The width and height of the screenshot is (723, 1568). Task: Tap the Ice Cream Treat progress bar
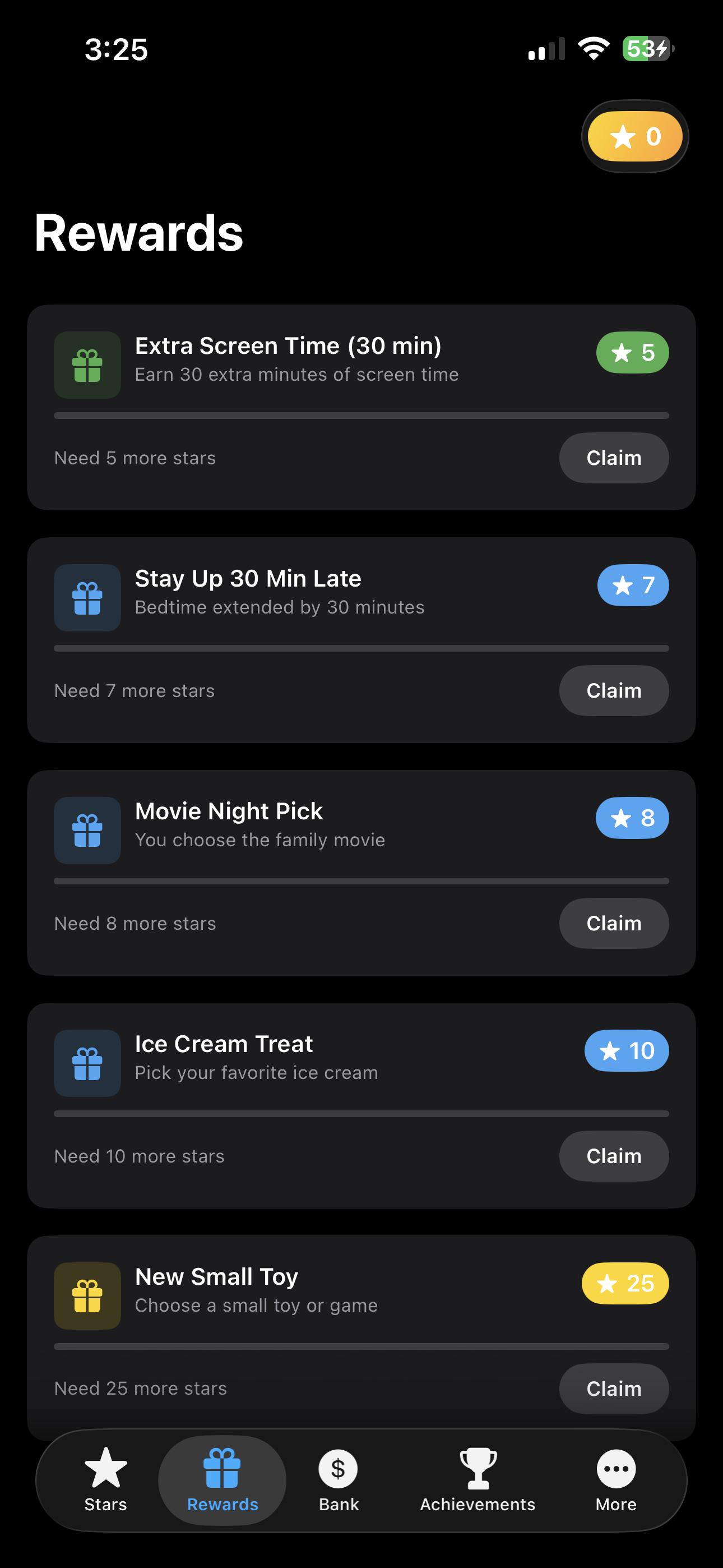(x=361, y=1113)
